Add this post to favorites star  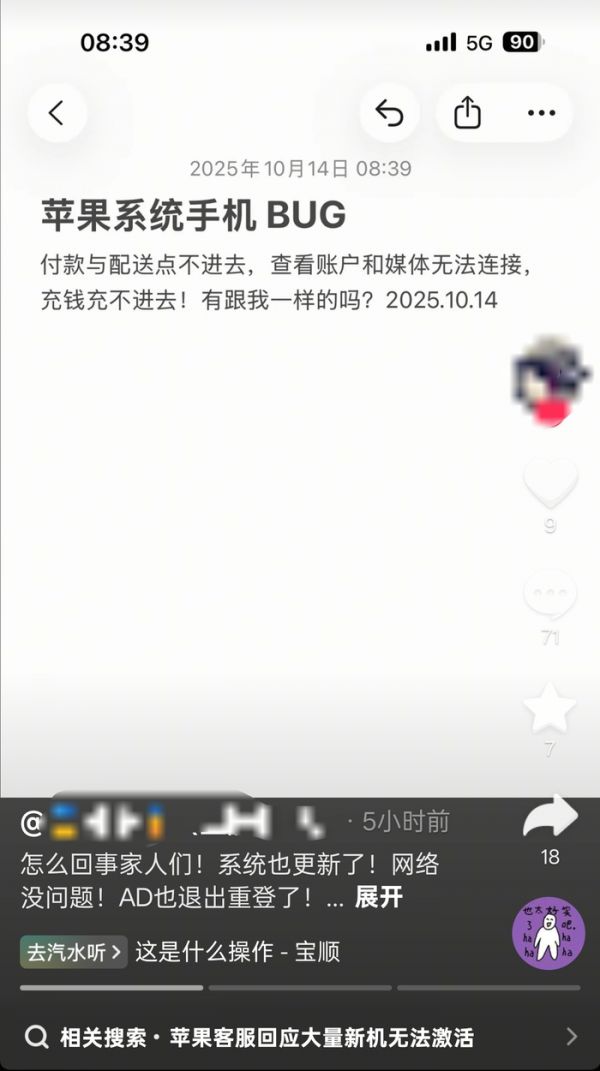click(549, 708)
